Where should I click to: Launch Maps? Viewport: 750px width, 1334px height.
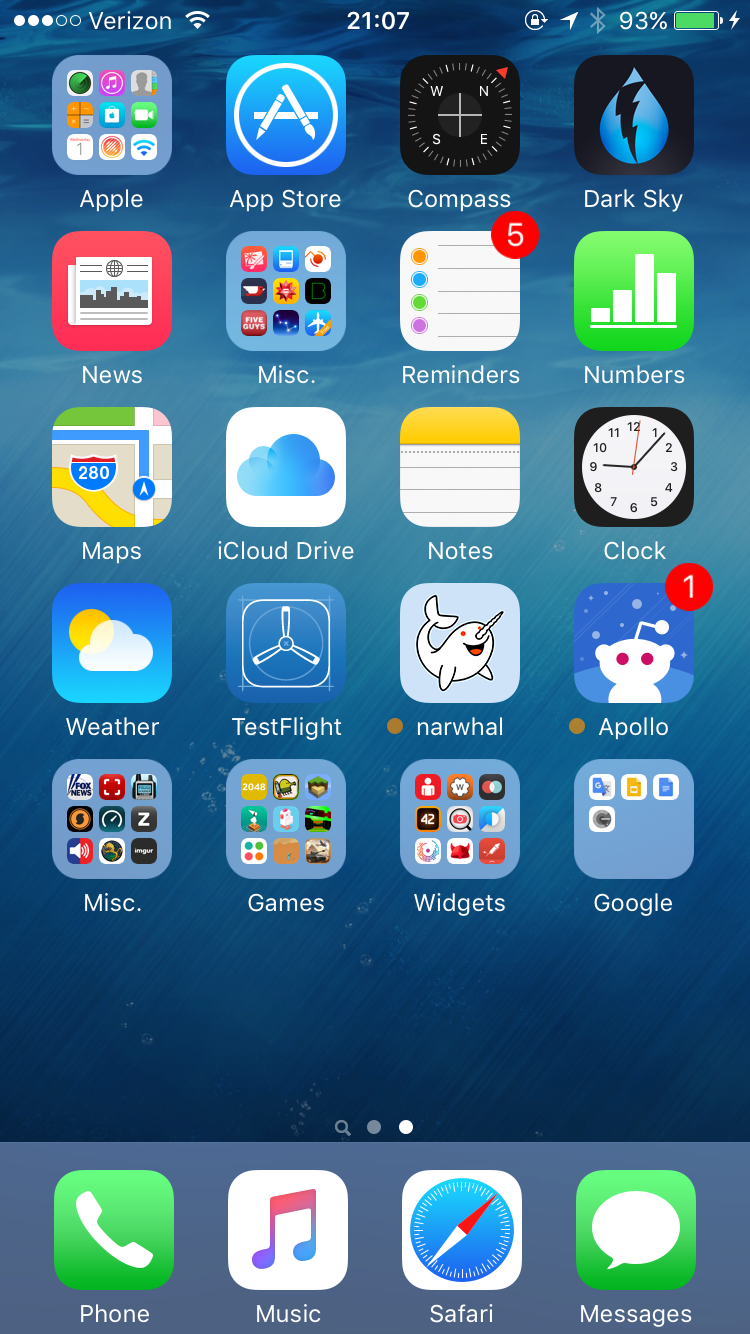click(x=112, y=467)
